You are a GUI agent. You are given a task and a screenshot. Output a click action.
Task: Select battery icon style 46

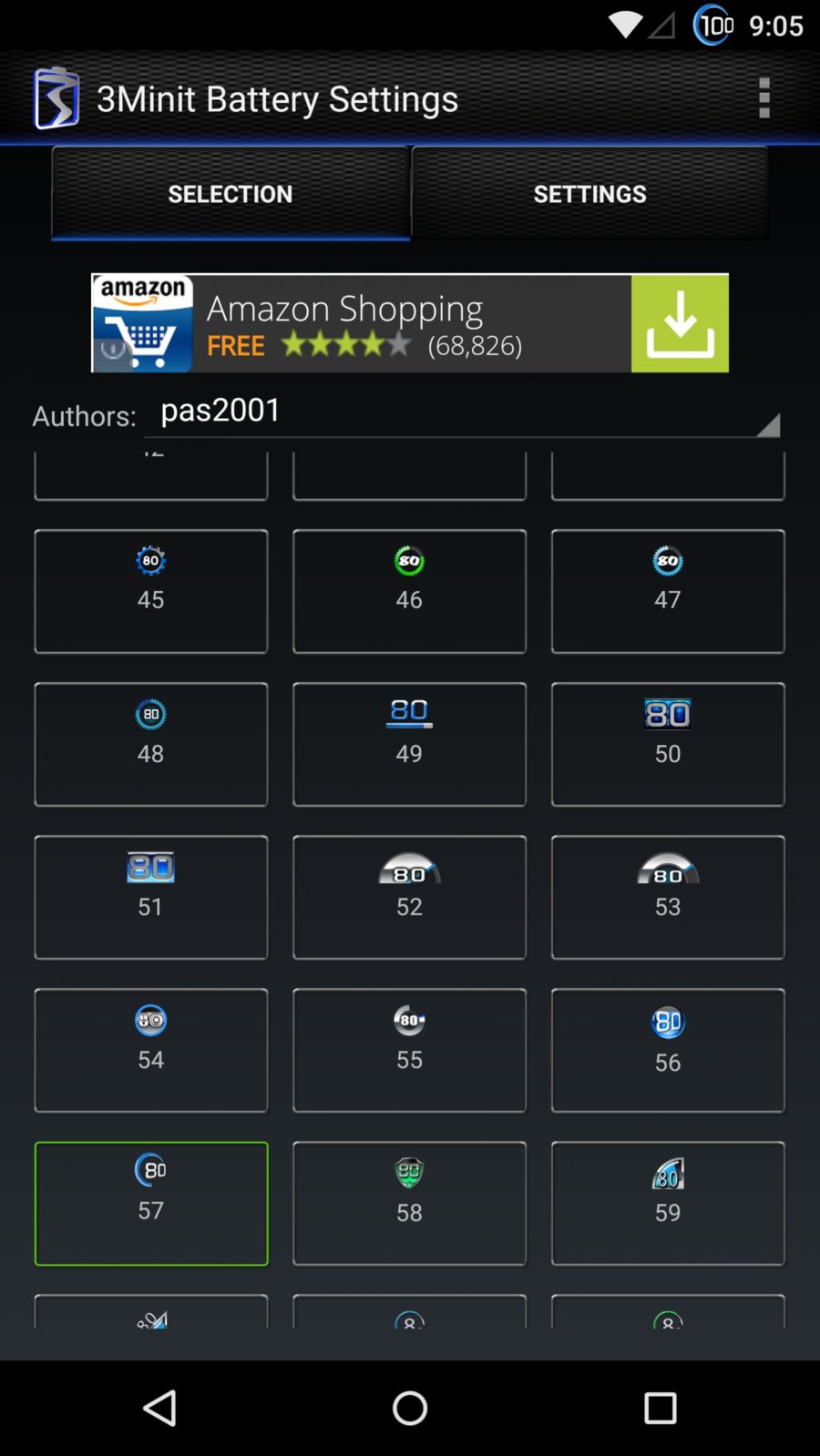(409, 591)
